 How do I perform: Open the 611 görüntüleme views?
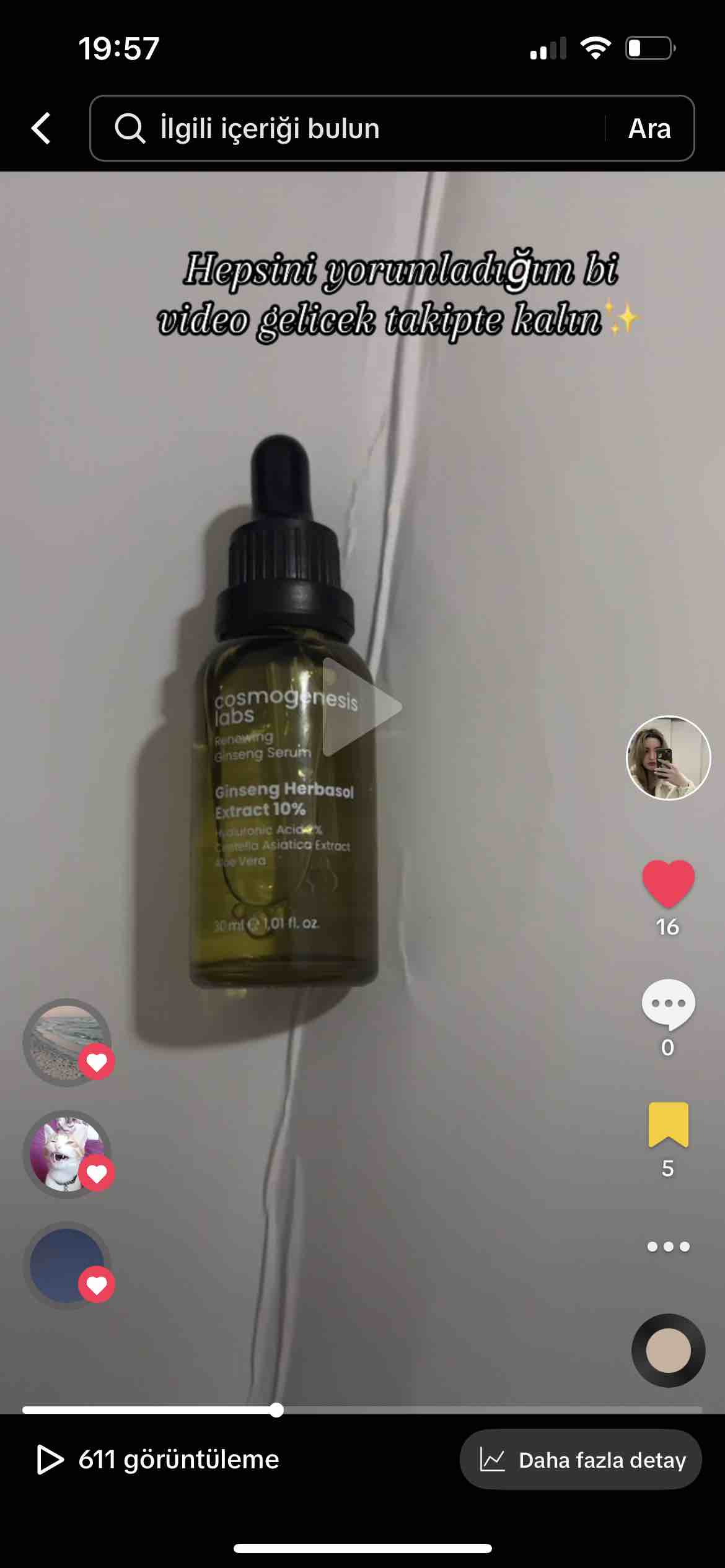tap(158, 1460)
